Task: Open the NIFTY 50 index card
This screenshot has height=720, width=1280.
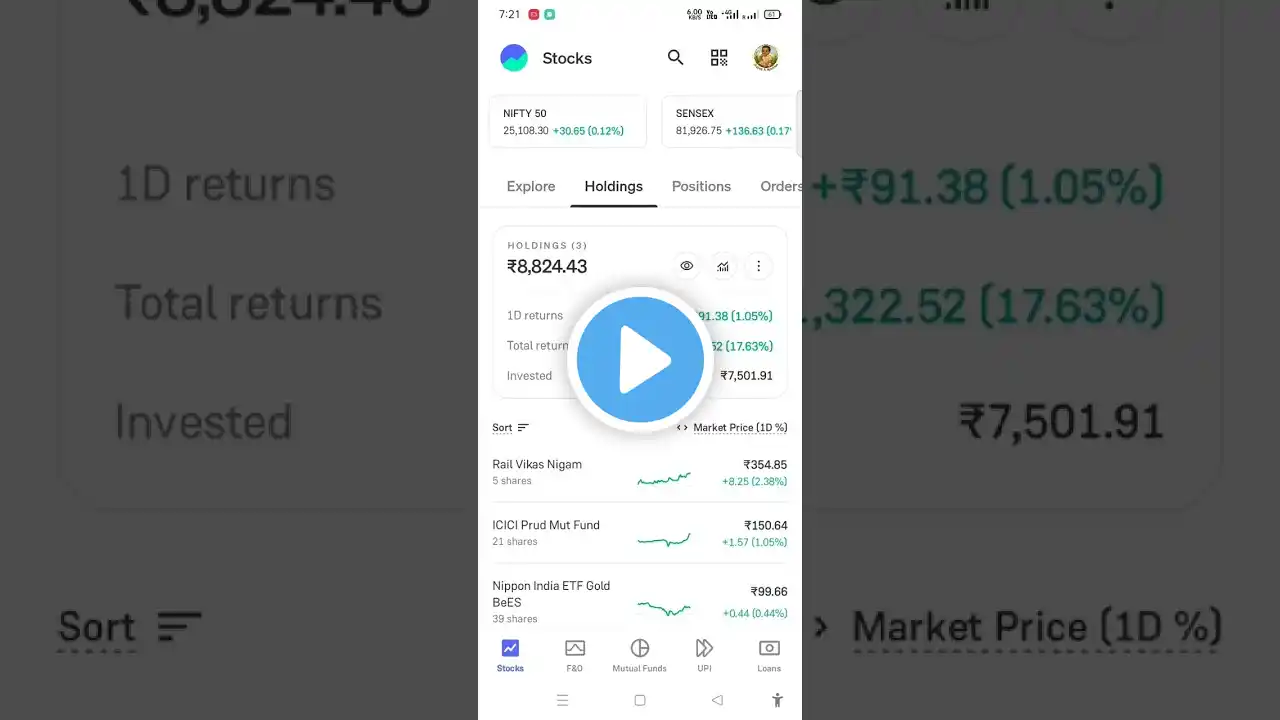Action: [x=567, y=121]
